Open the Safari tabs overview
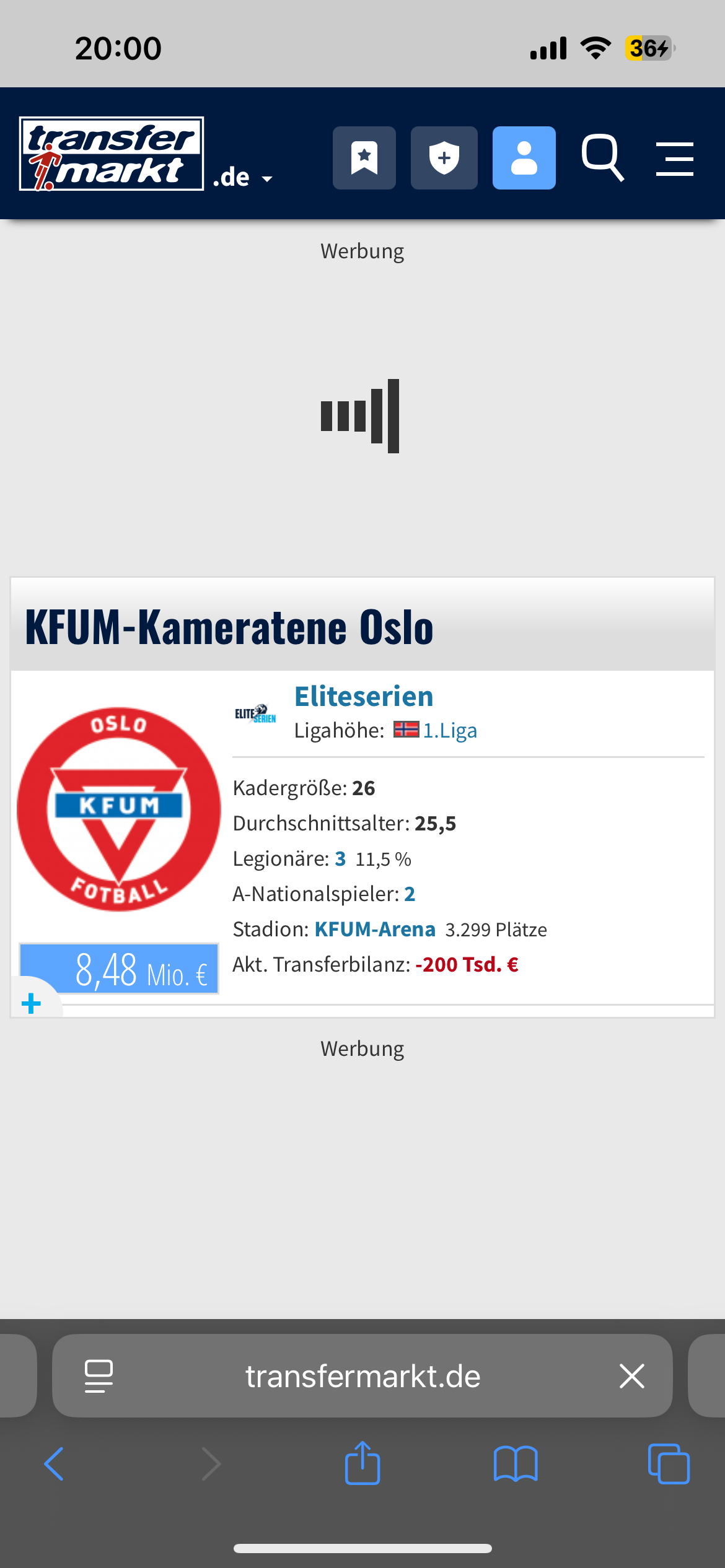Viewport: 725px width, 1568px height. click(668, 1464)
